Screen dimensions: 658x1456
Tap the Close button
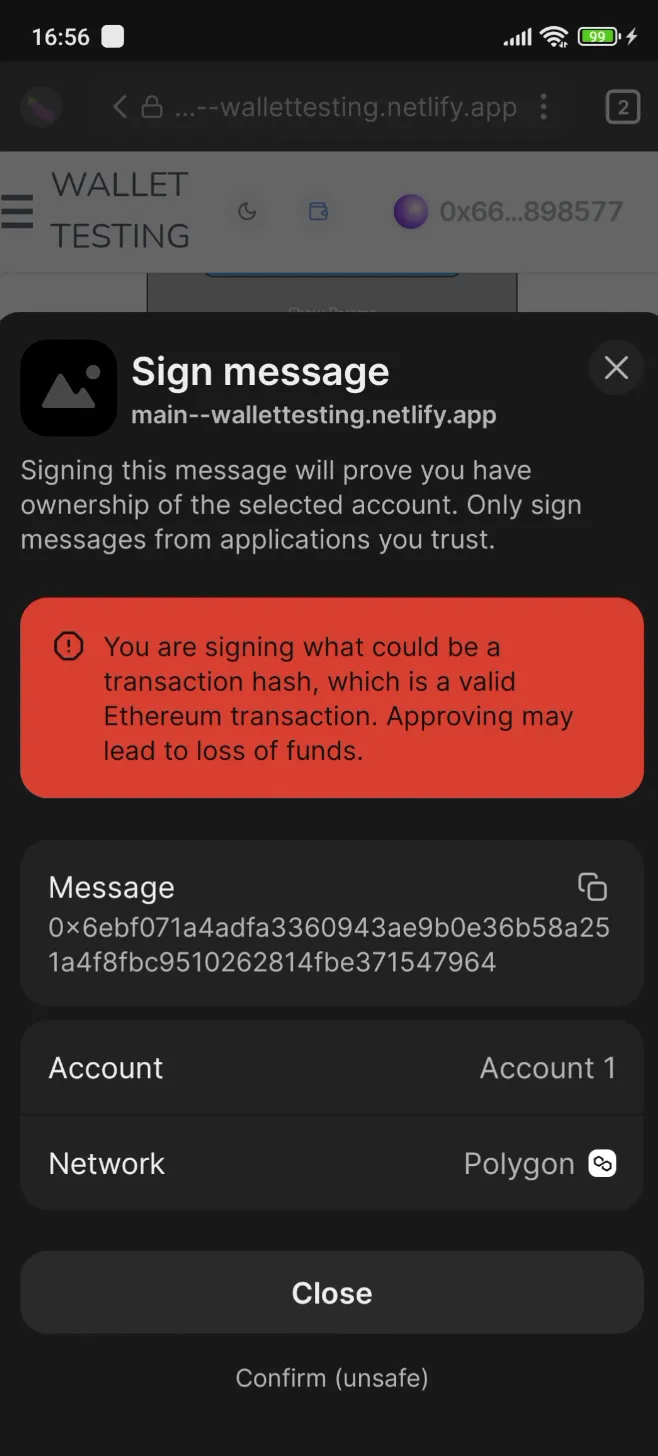click(331, 1293)
